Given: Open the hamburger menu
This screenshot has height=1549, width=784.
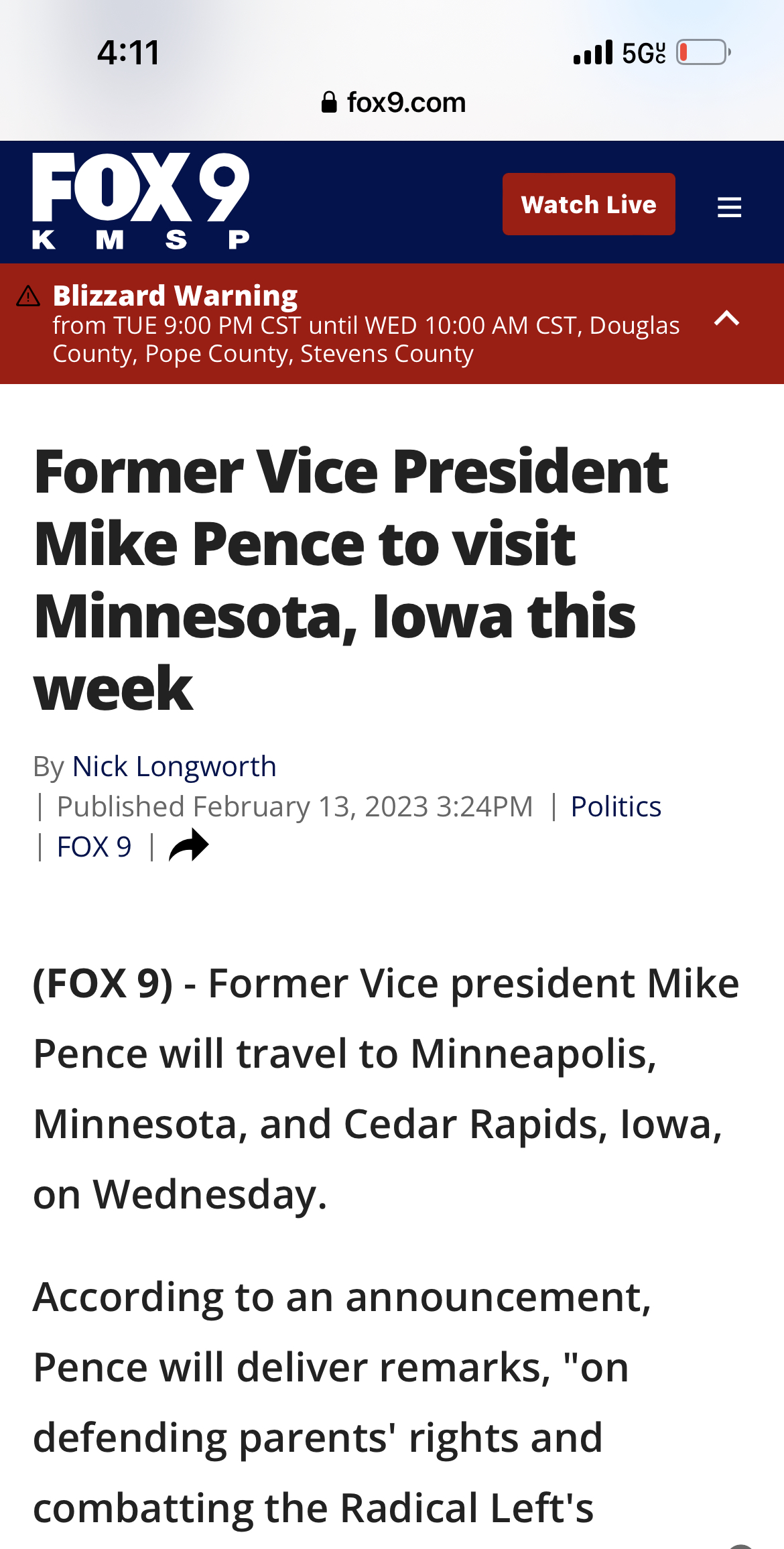Looking at the screenshot, I should click(x=729, y=206).
